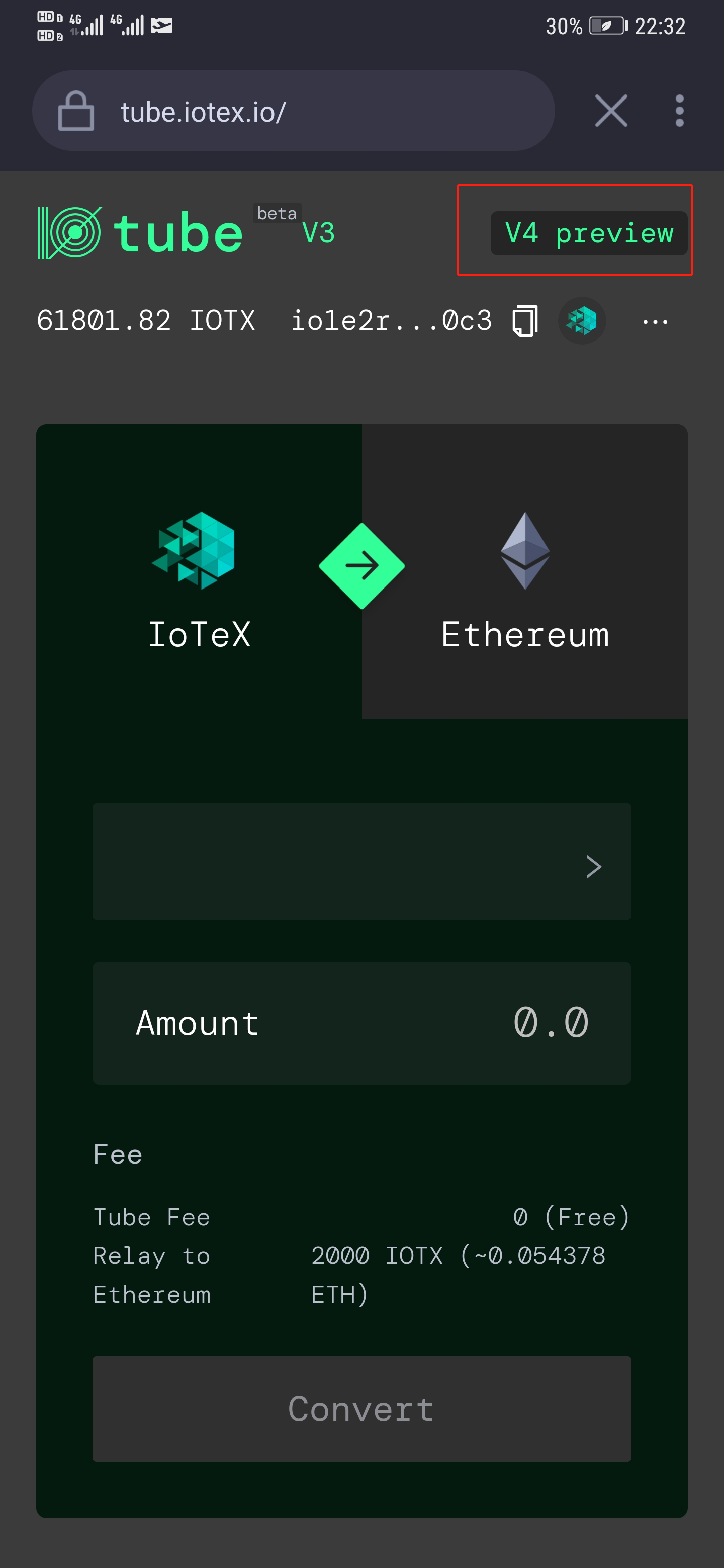The height and width of the screenshot is (1568, 724).
Task: Open the three-dot wallet options menu
Action: 655,321
